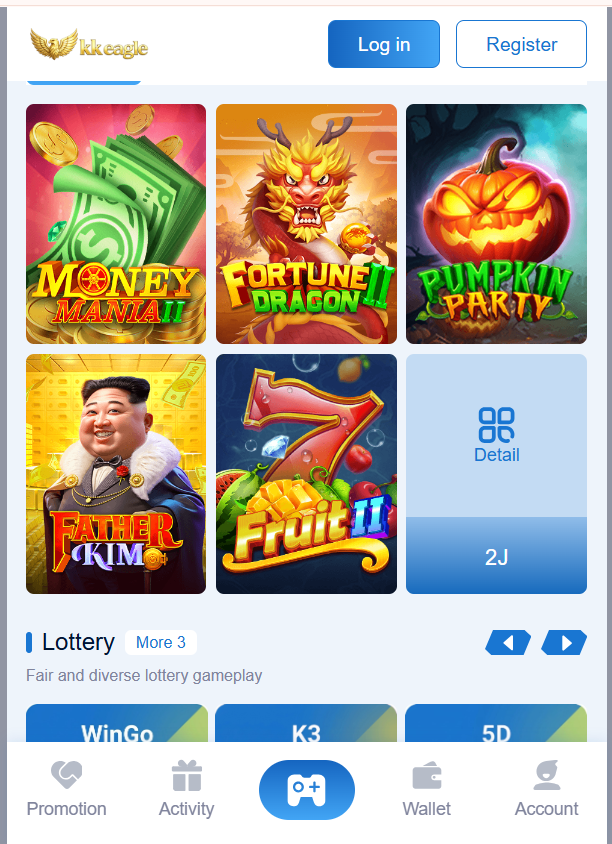Tap More 3 next to Lottery
Viewport: 612px width, 844px height.
[x=160, y=642]
